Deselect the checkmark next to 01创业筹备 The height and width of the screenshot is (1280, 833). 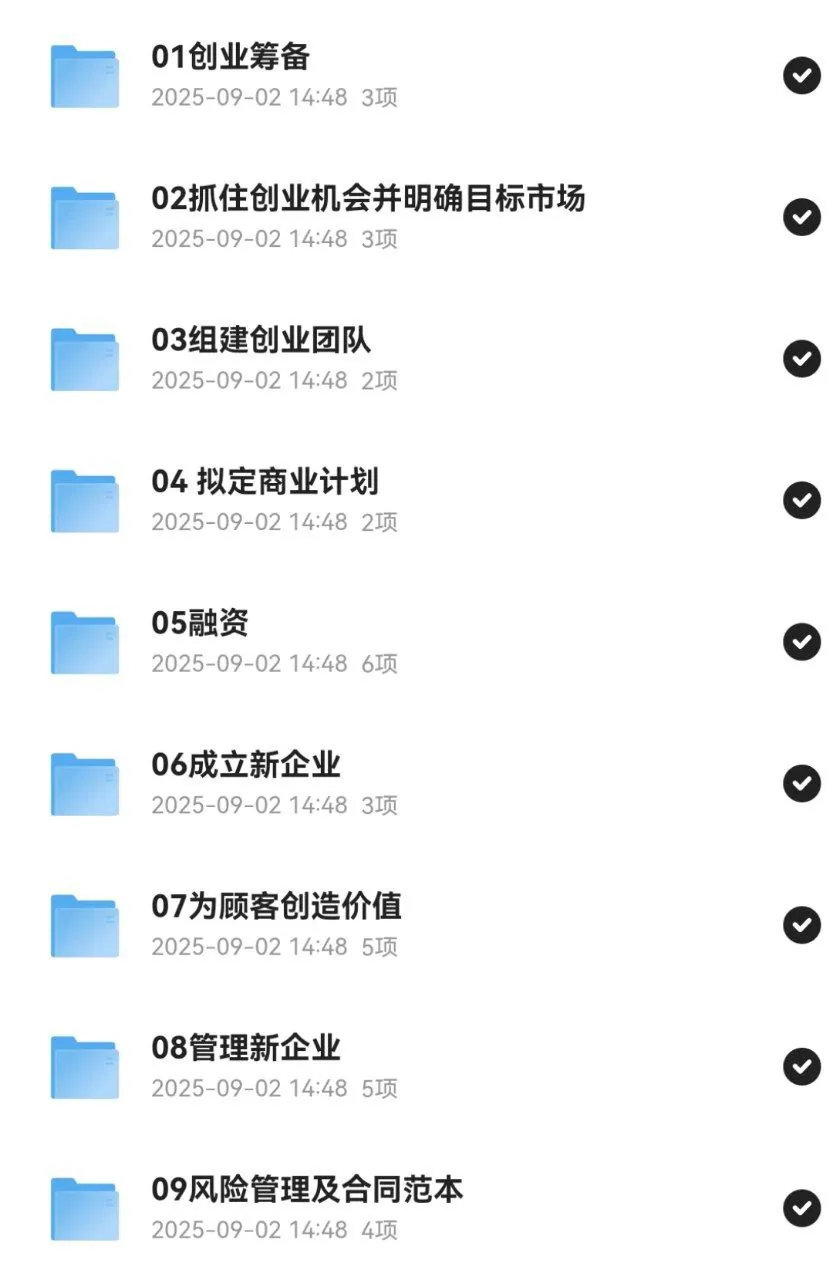[802, 75]
